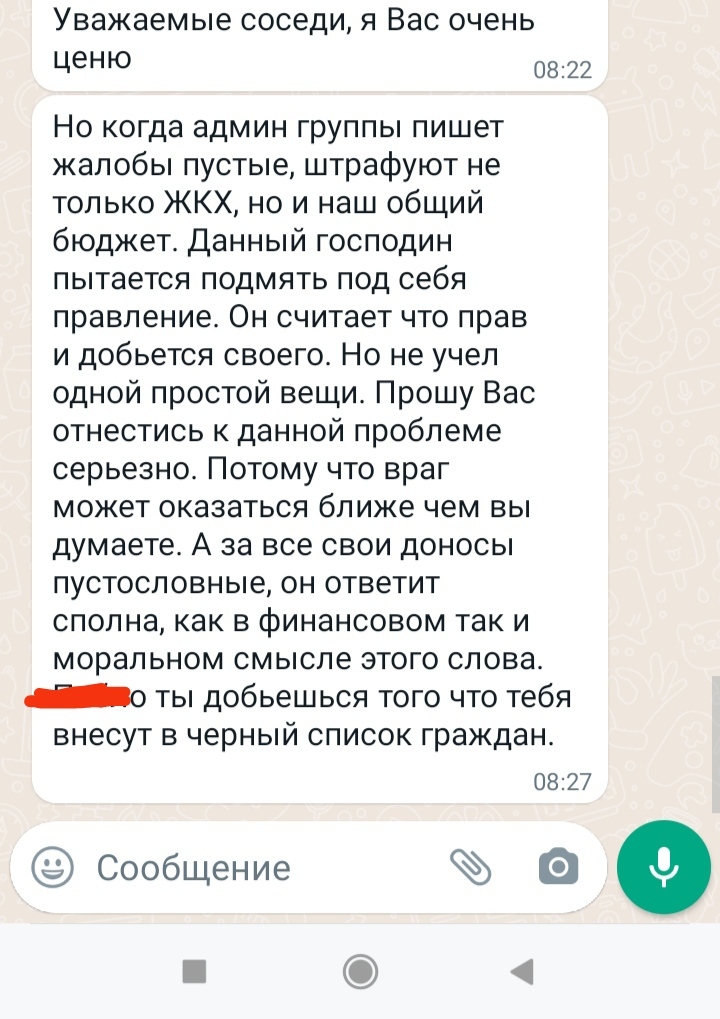Attach a file with the paperclip
Viewport: 720px width, 1019px height.
(x=470, y=866)
